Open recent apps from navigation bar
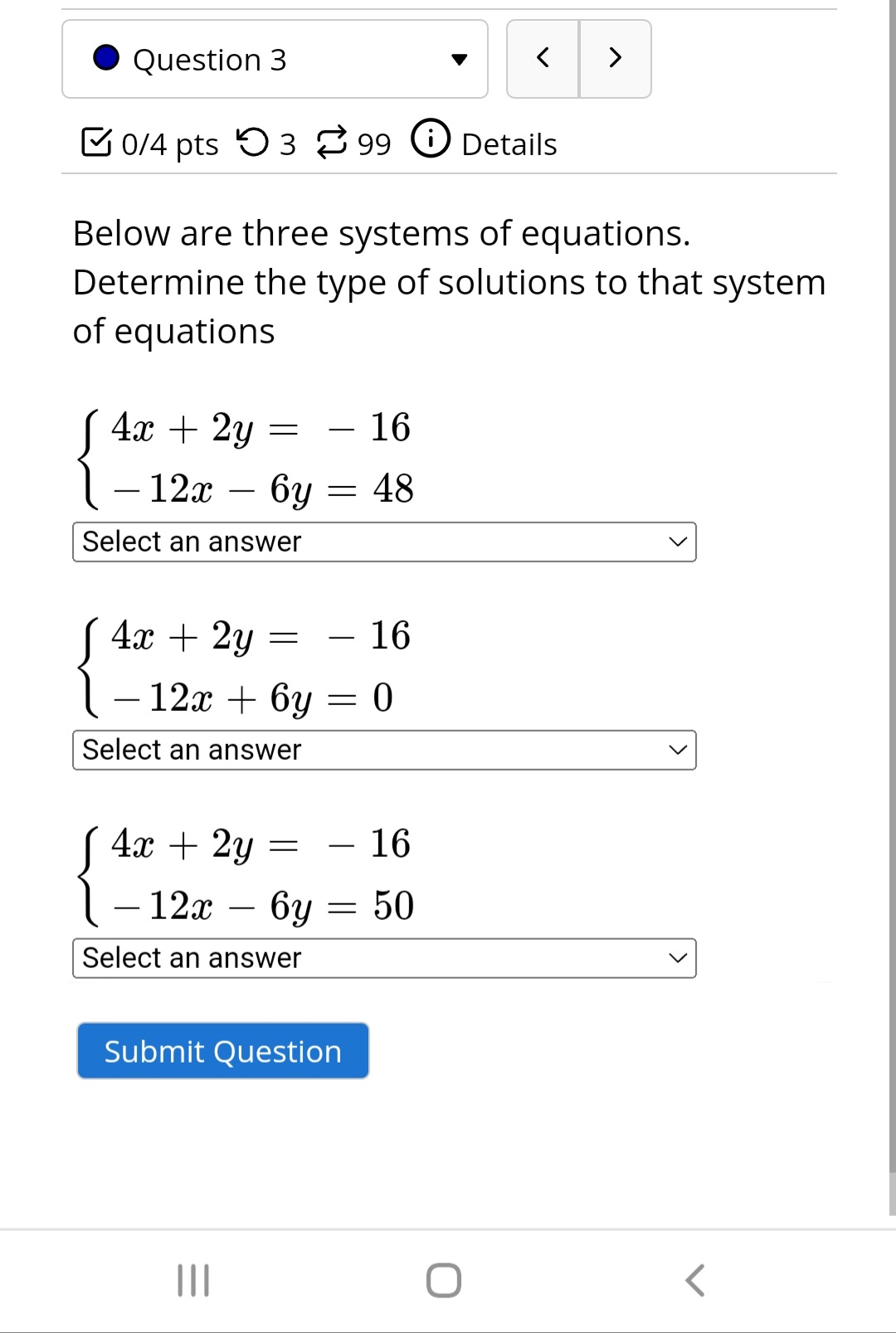The image size is (896, 1333). (193, 1280)
